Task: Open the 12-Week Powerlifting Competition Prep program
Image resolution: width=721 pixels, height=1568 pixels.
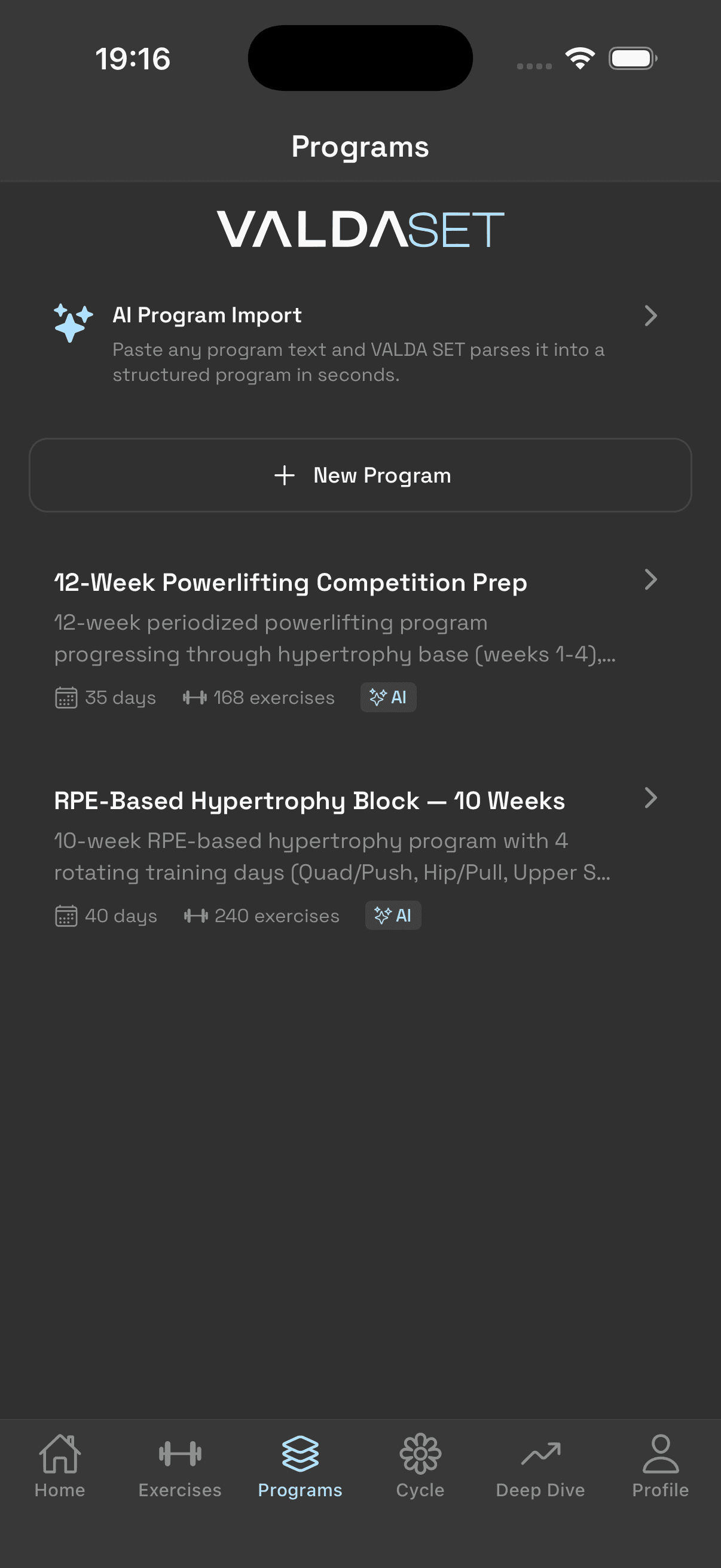Action: [x=290, y=582]
